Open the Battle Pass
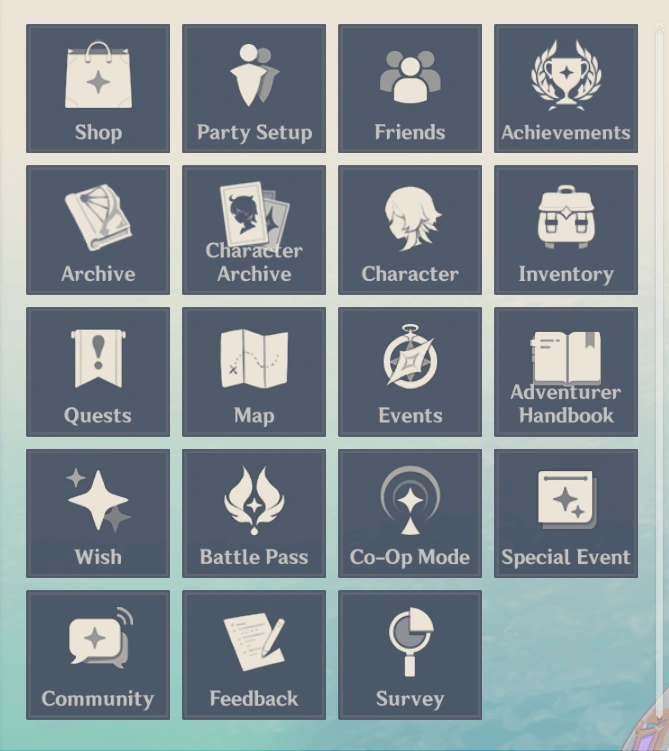 click(254, 514)
